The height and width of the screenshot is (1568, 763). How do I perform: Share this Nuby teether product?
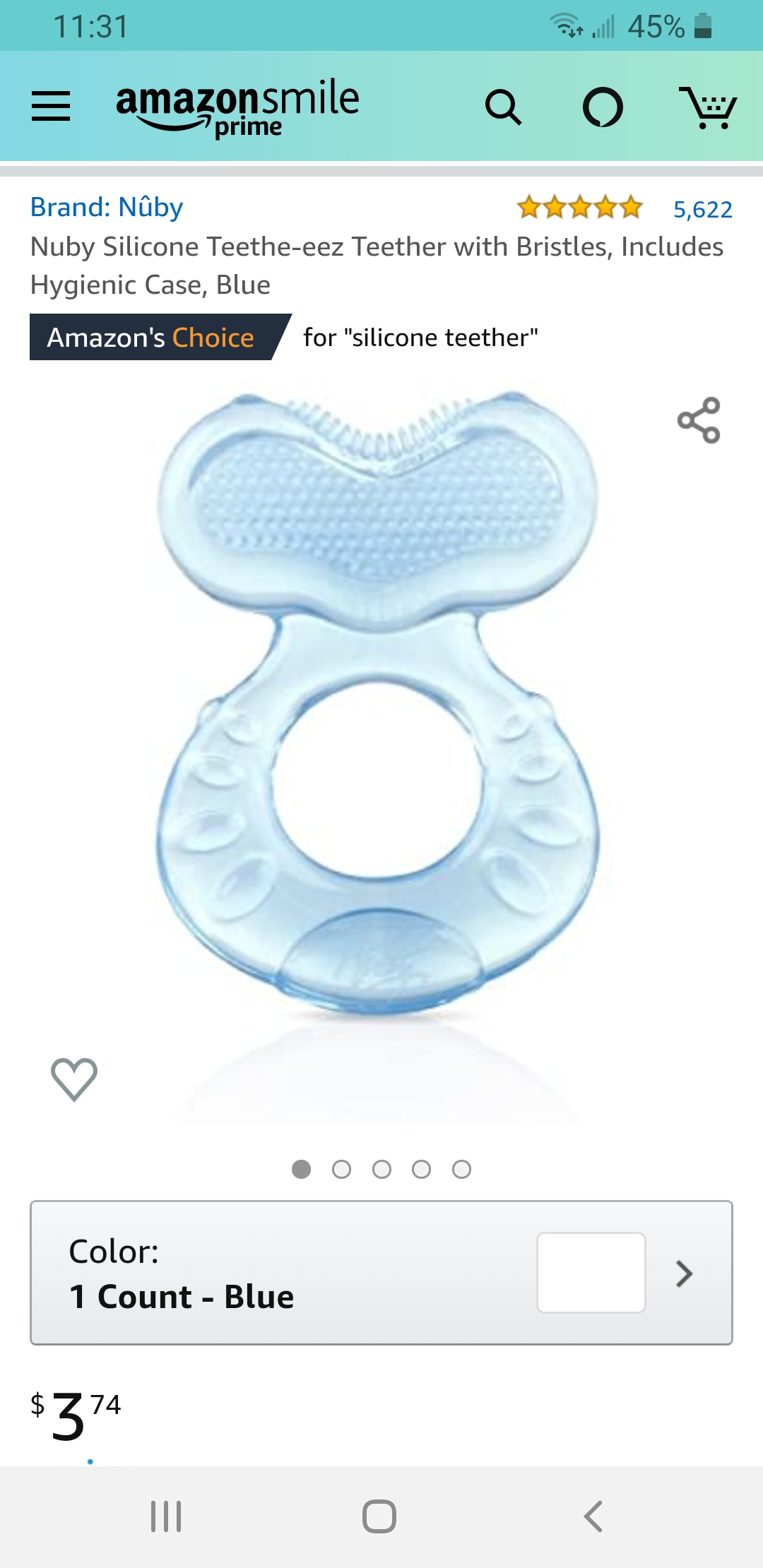(698, 420)
